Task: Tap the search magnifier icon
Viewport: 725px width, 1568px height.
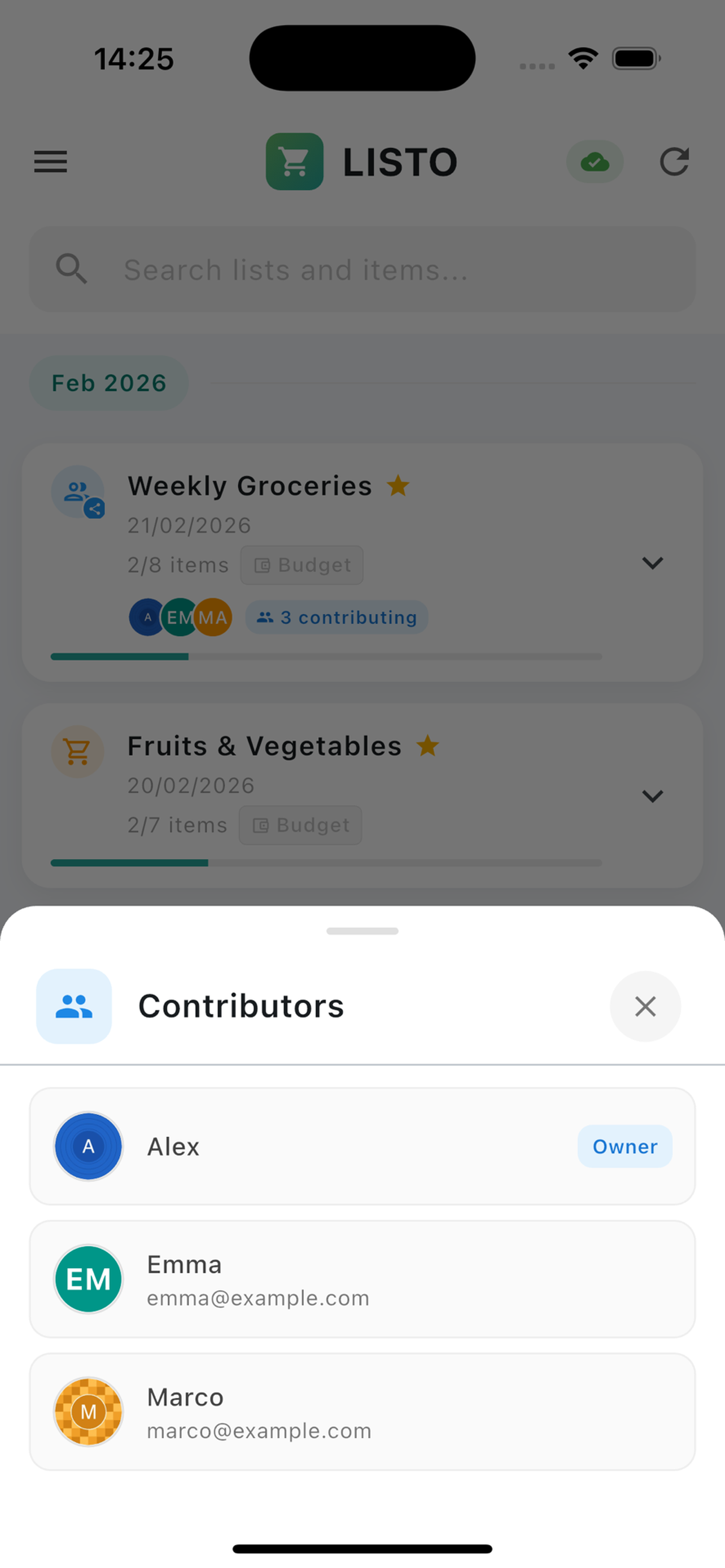Action: click(71, 270)
